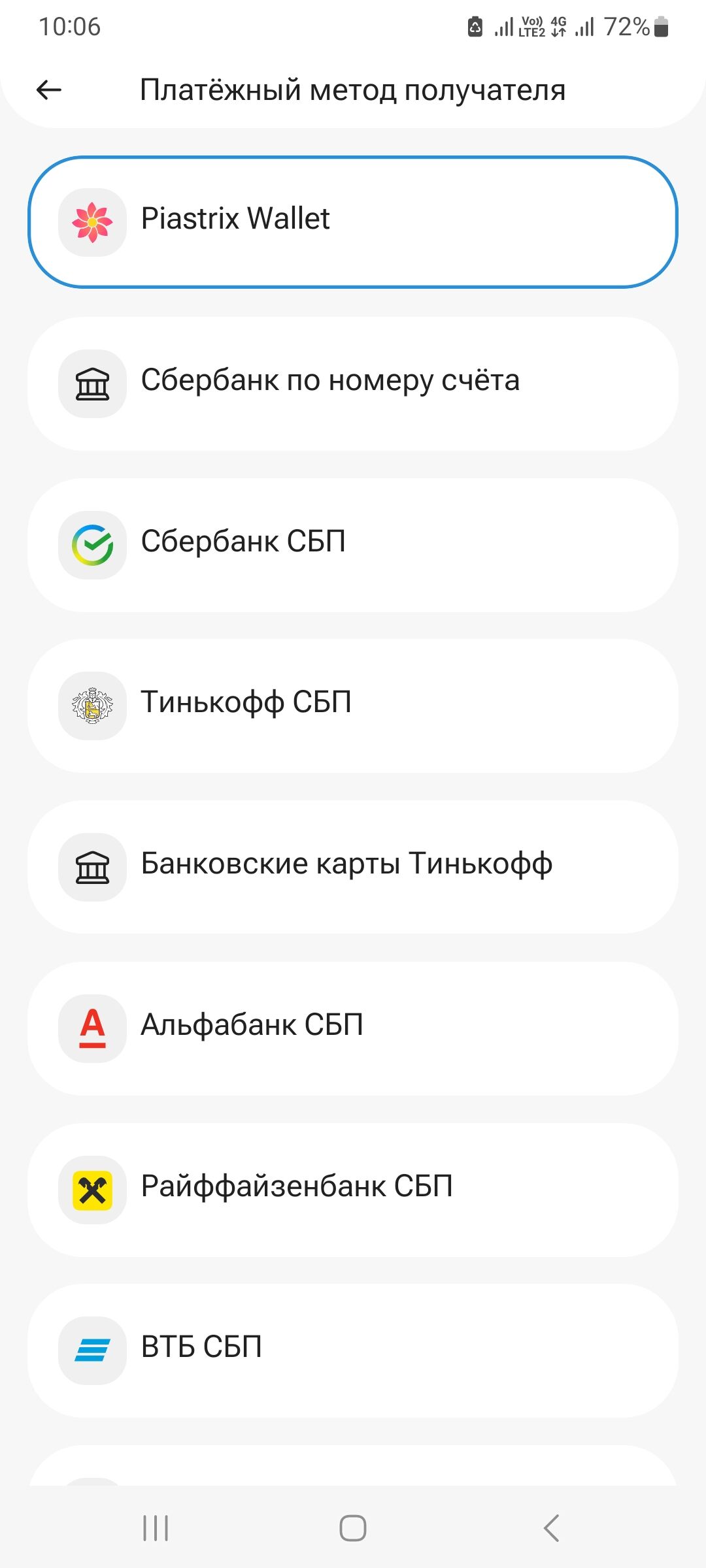The image size is (706, 1568).
Task: Select Сбербанк СБП option
Action: point(353,545)
